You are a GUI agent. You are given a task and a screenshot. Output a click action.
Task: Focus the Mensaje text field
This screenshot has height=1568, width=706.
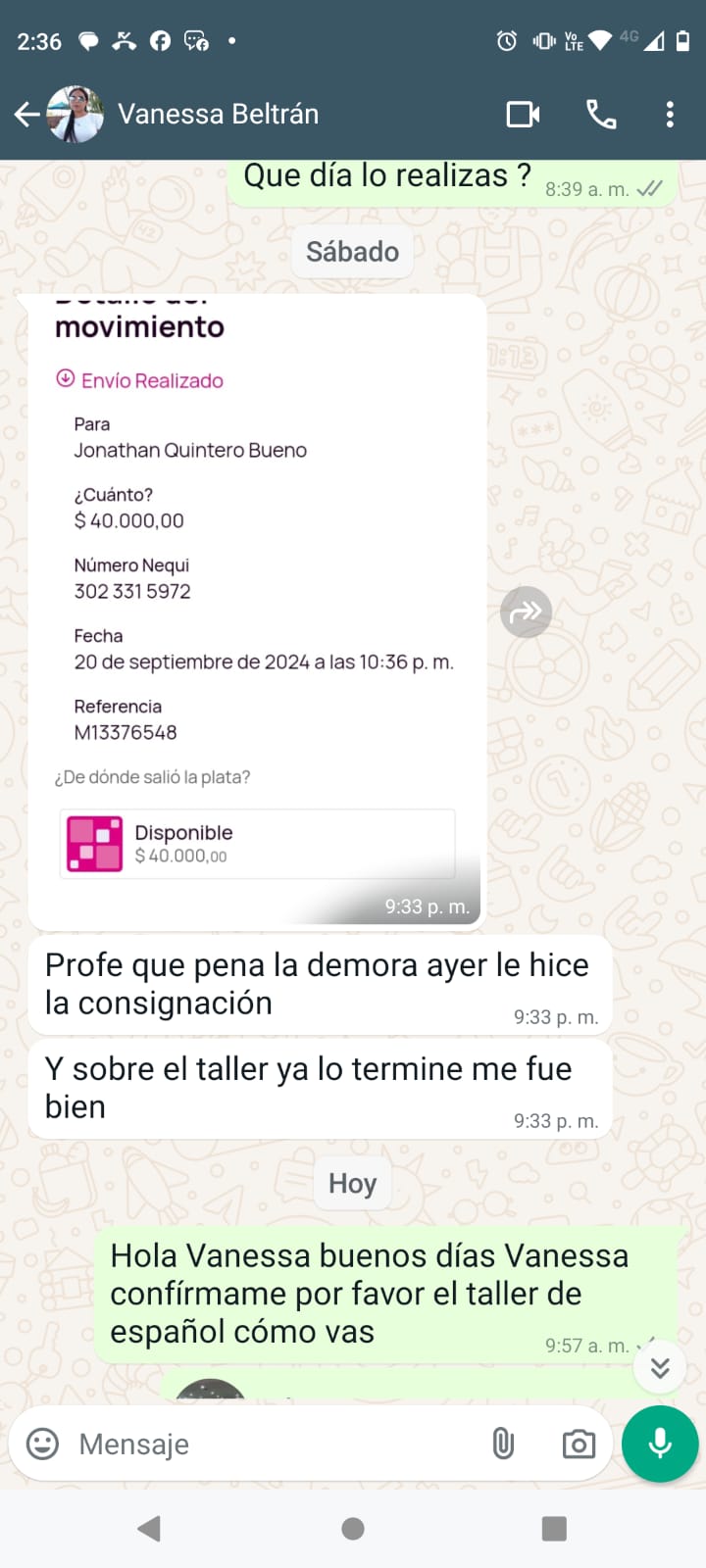[x=275, y=1444]
